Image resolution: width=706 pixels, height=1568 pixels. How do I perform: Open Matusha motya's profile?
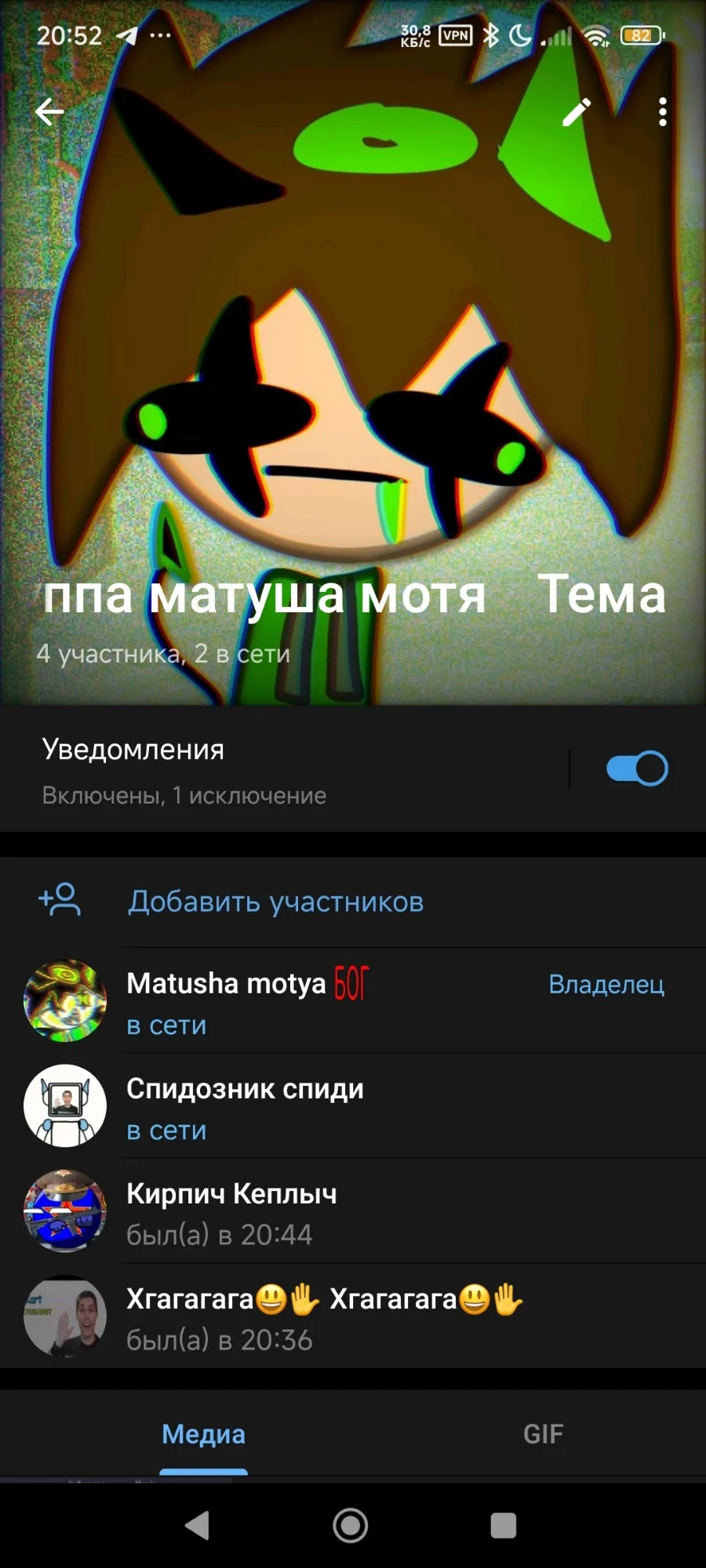click(353, 1000)
